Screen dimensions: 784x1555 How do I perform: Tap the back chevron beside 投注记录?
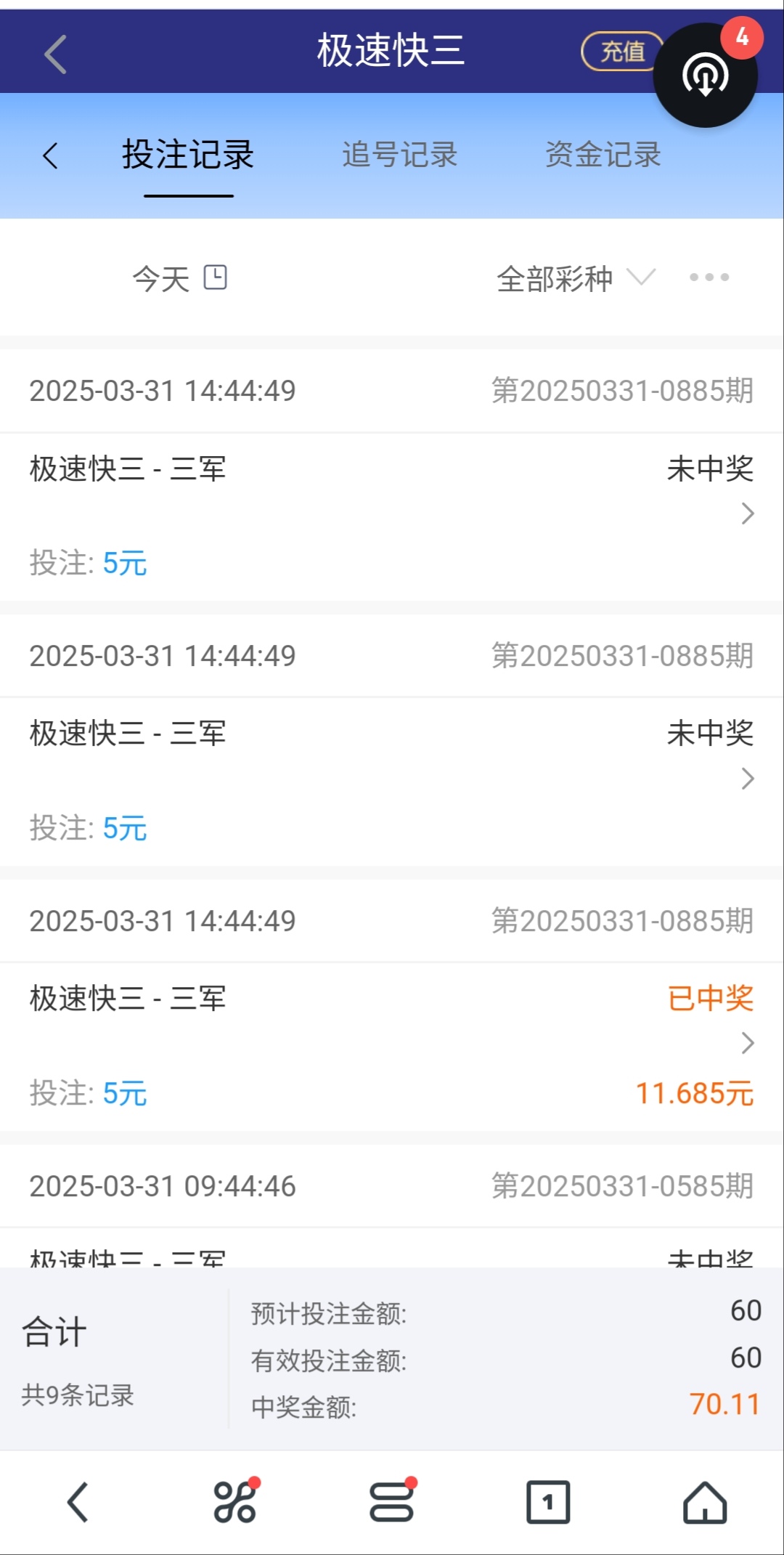50,155
